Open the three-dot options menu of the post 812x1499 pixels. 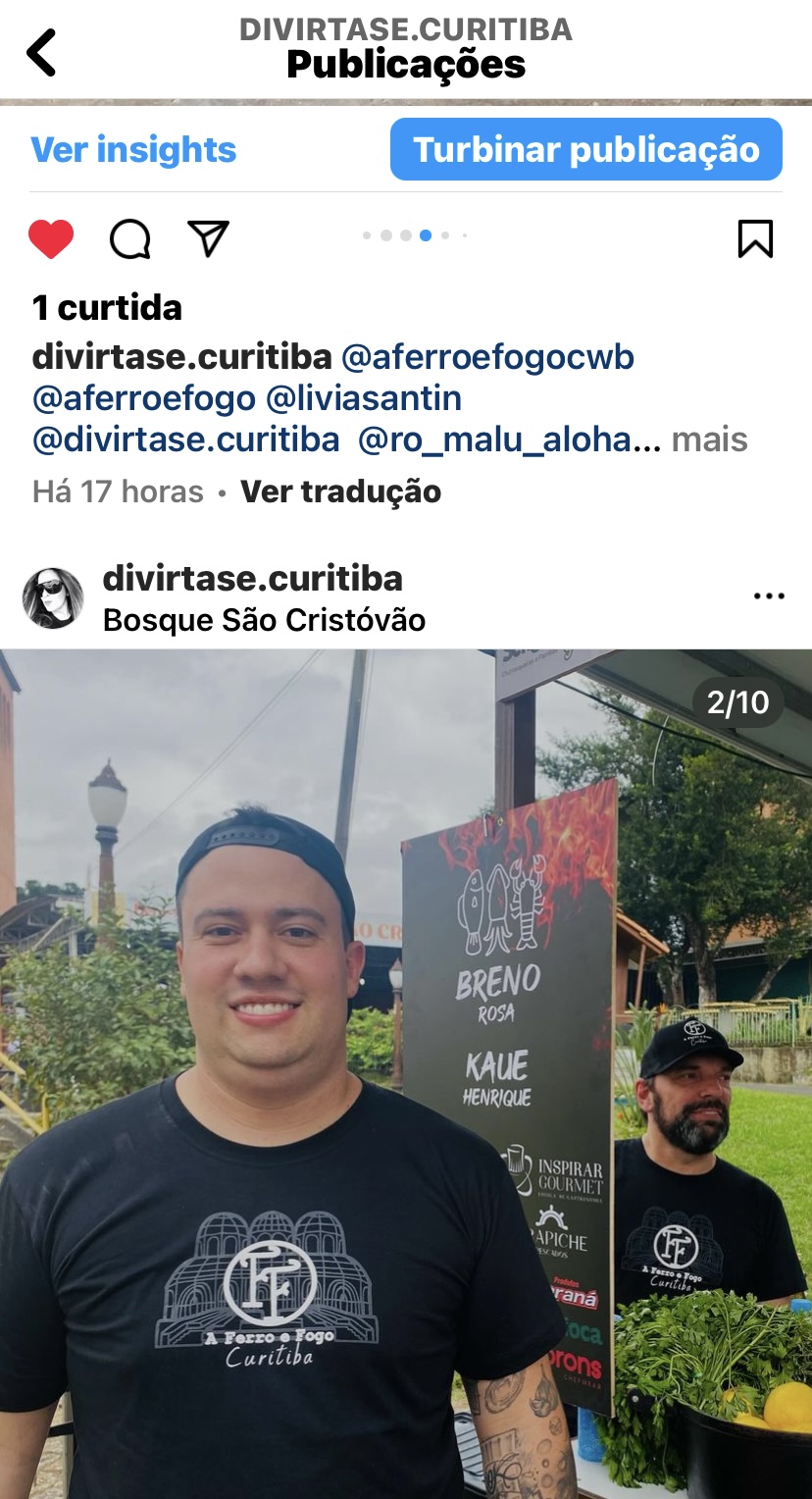pyautogui.click(x=768, y=596)
